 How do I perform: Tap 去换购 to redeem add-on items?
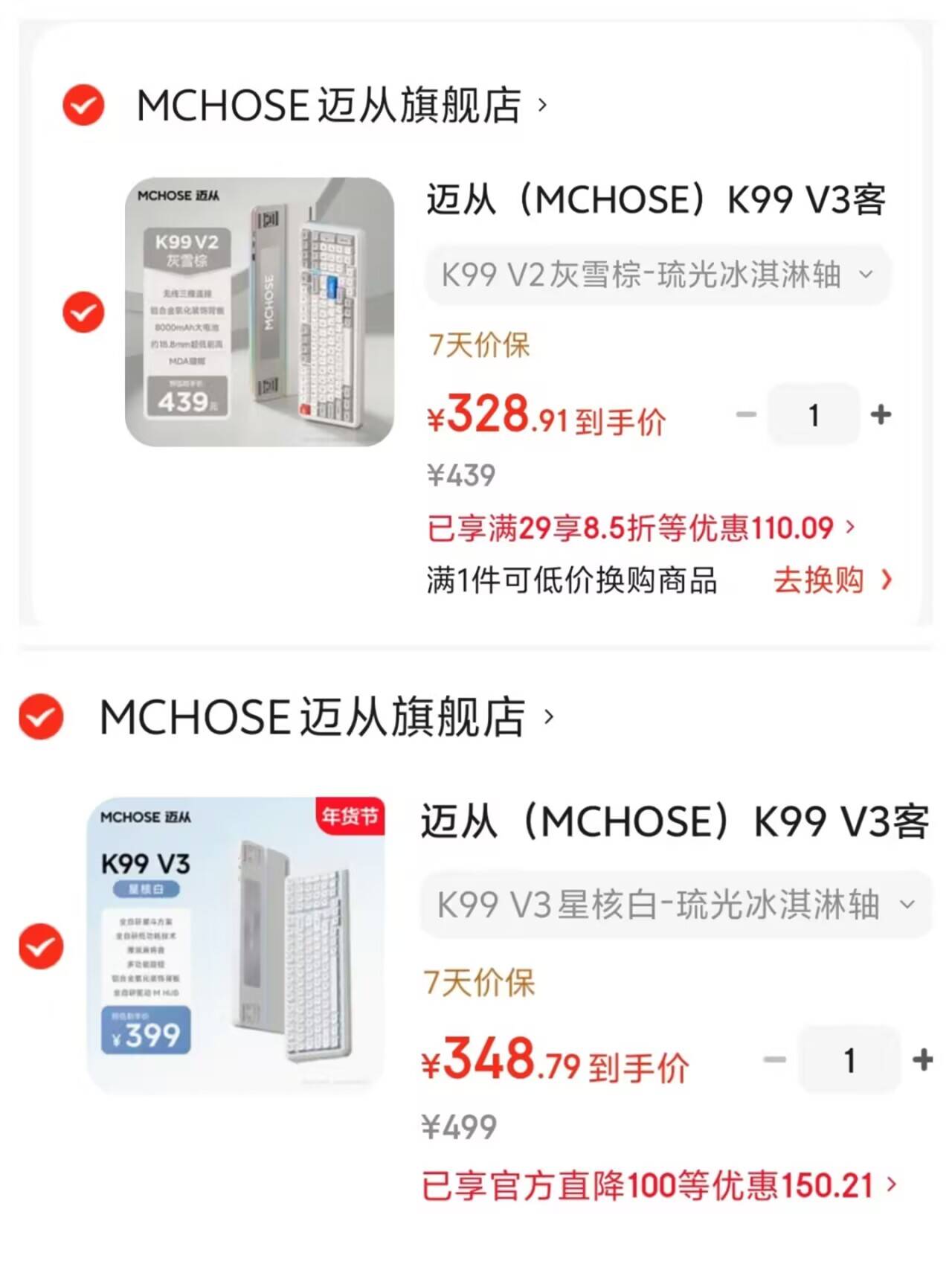[832, 580]
